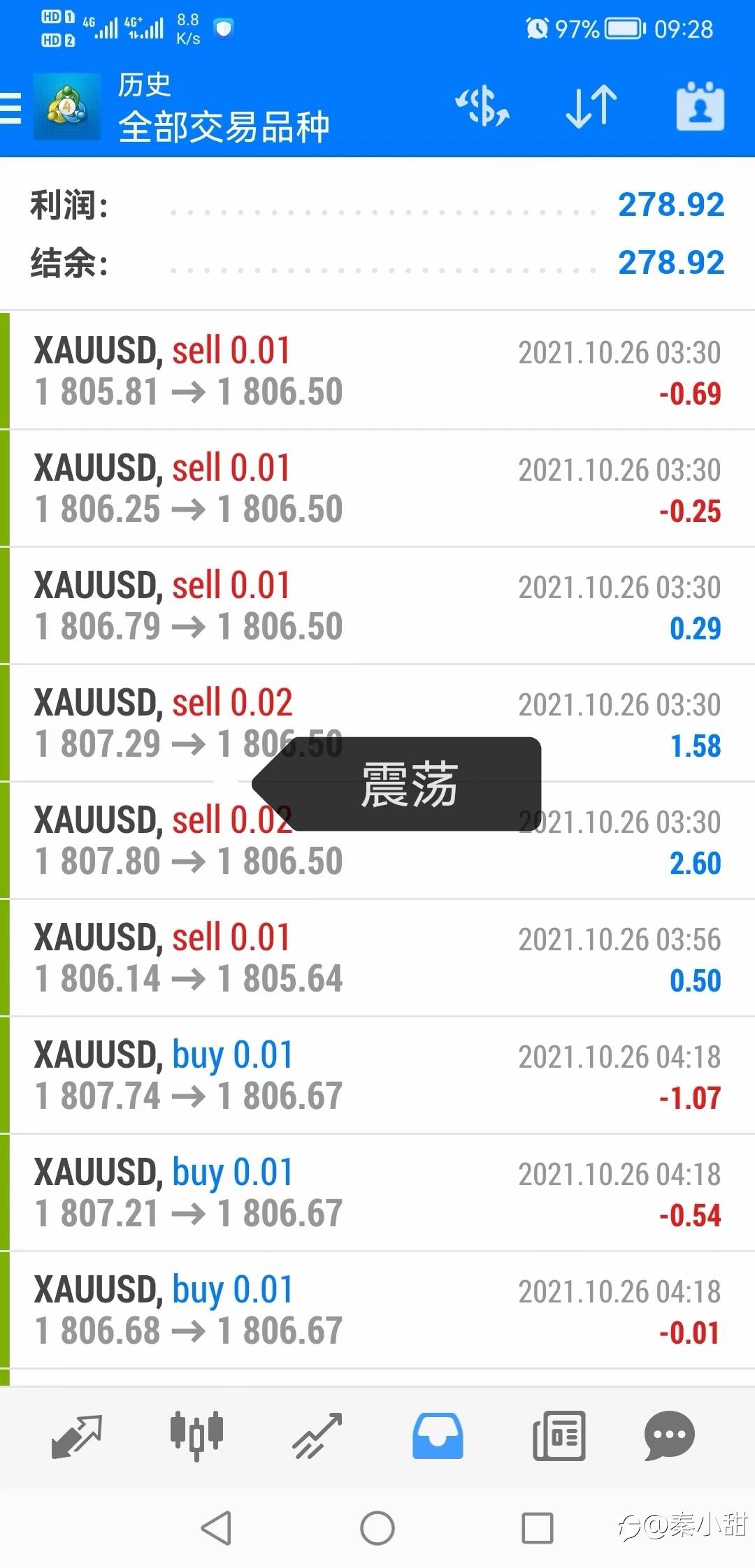Open the symbol filter dollar icon
The width and height of the screenshot is (755, 1568).
pyautogui.click(x=482, y=107)
